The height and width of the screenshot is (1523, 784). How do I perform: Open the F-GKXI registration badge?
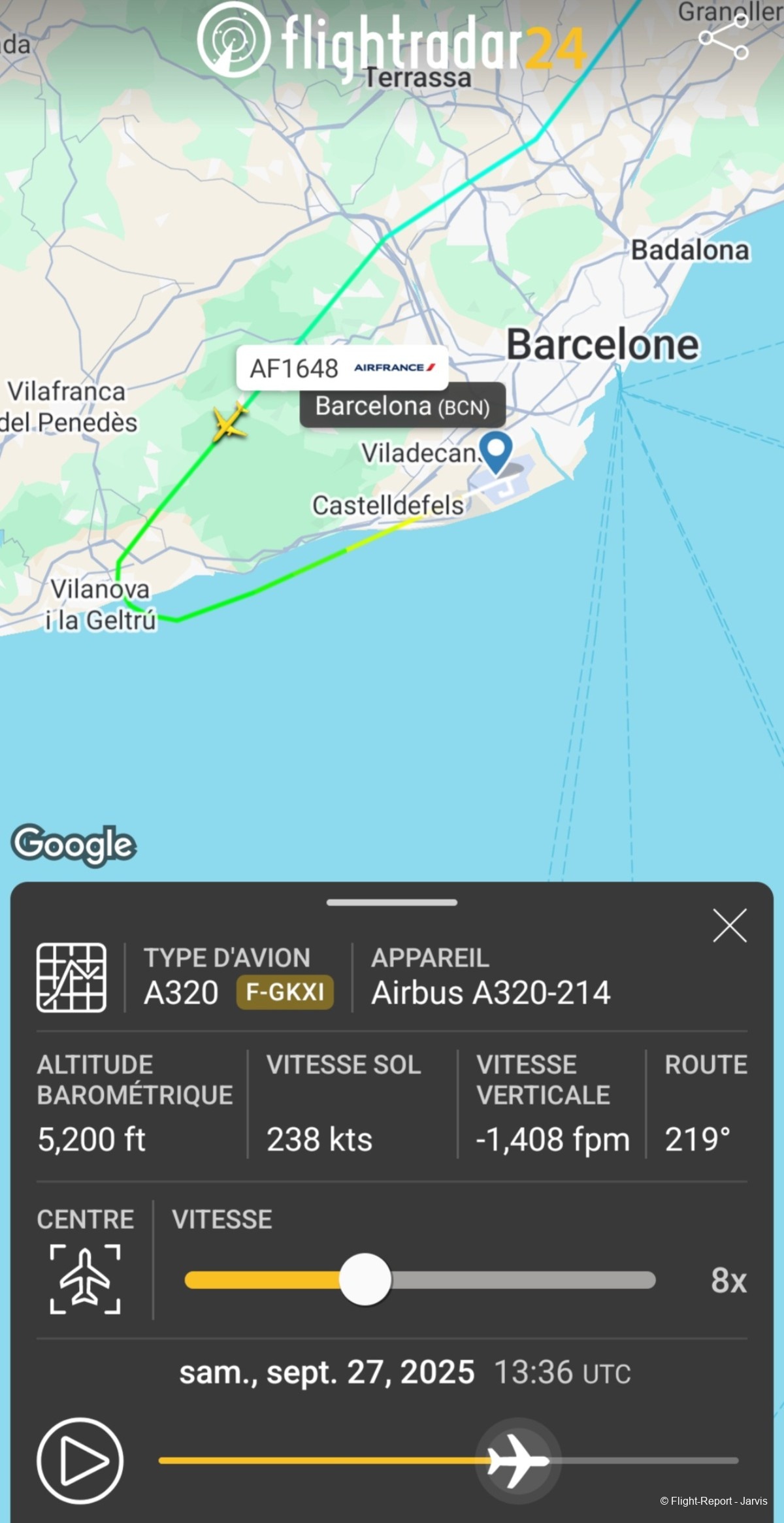[285, 992]
